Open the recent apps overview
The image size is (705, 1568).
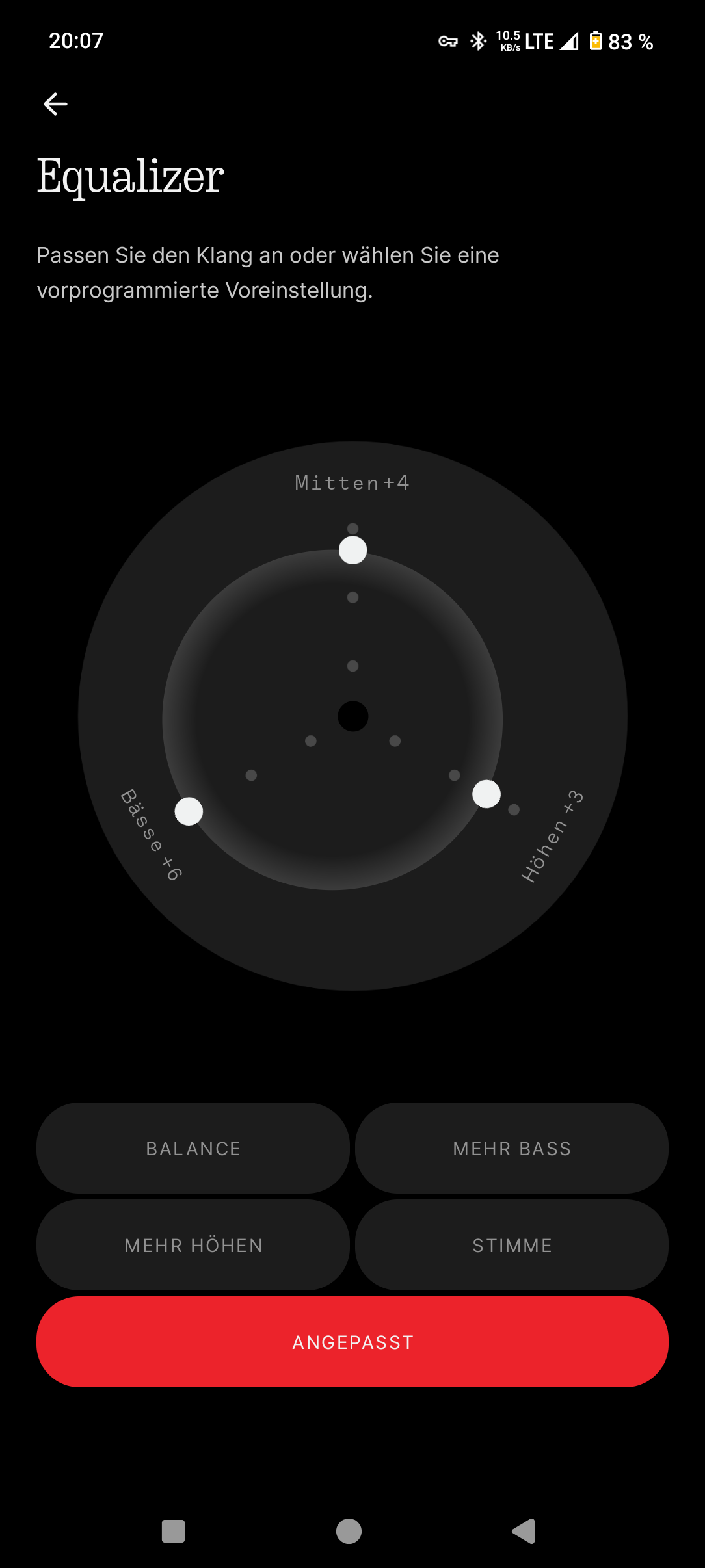click(x=173, y=1531)
